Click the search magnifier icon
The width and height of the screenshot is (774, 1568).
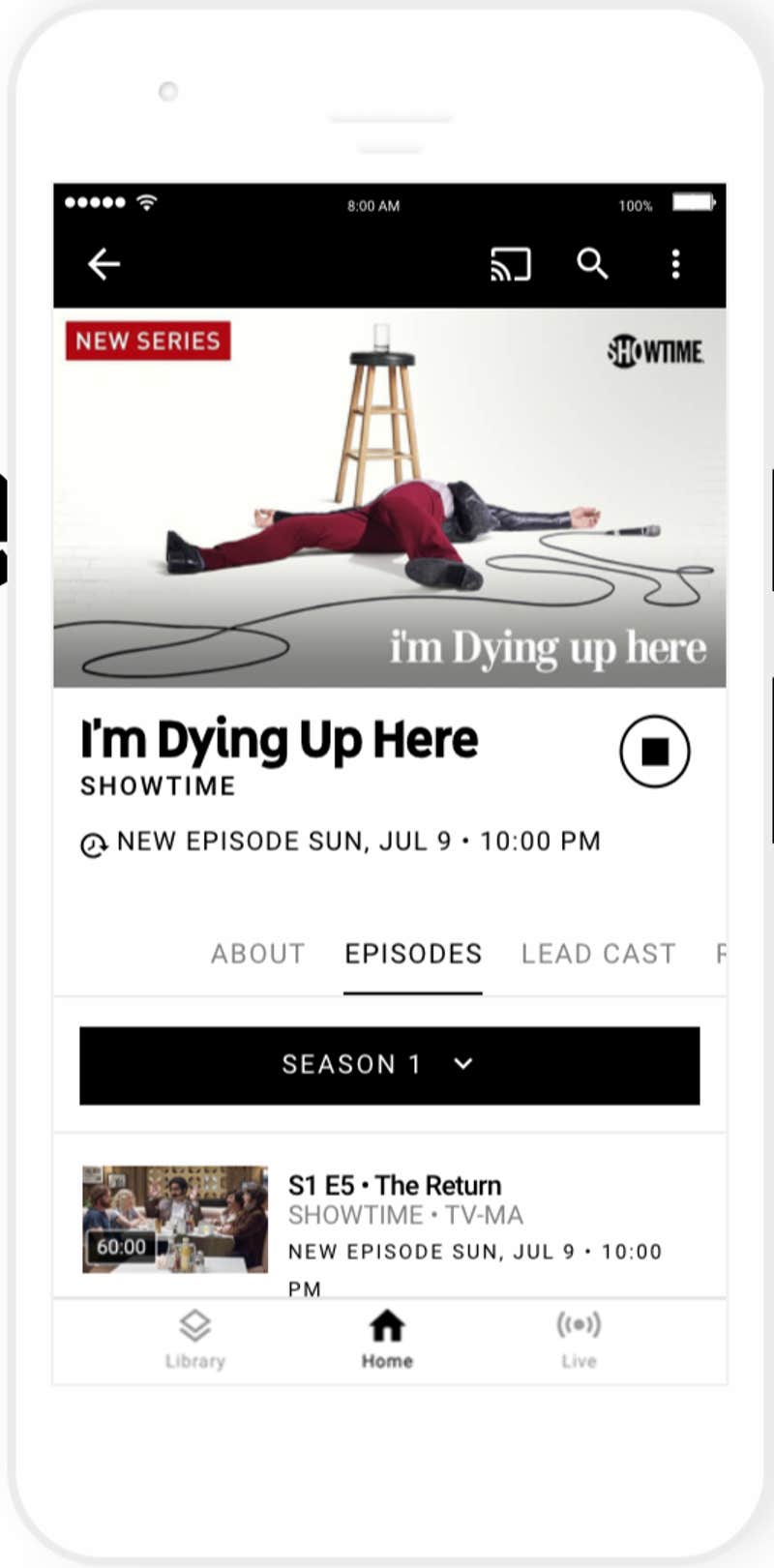point(593,263)
